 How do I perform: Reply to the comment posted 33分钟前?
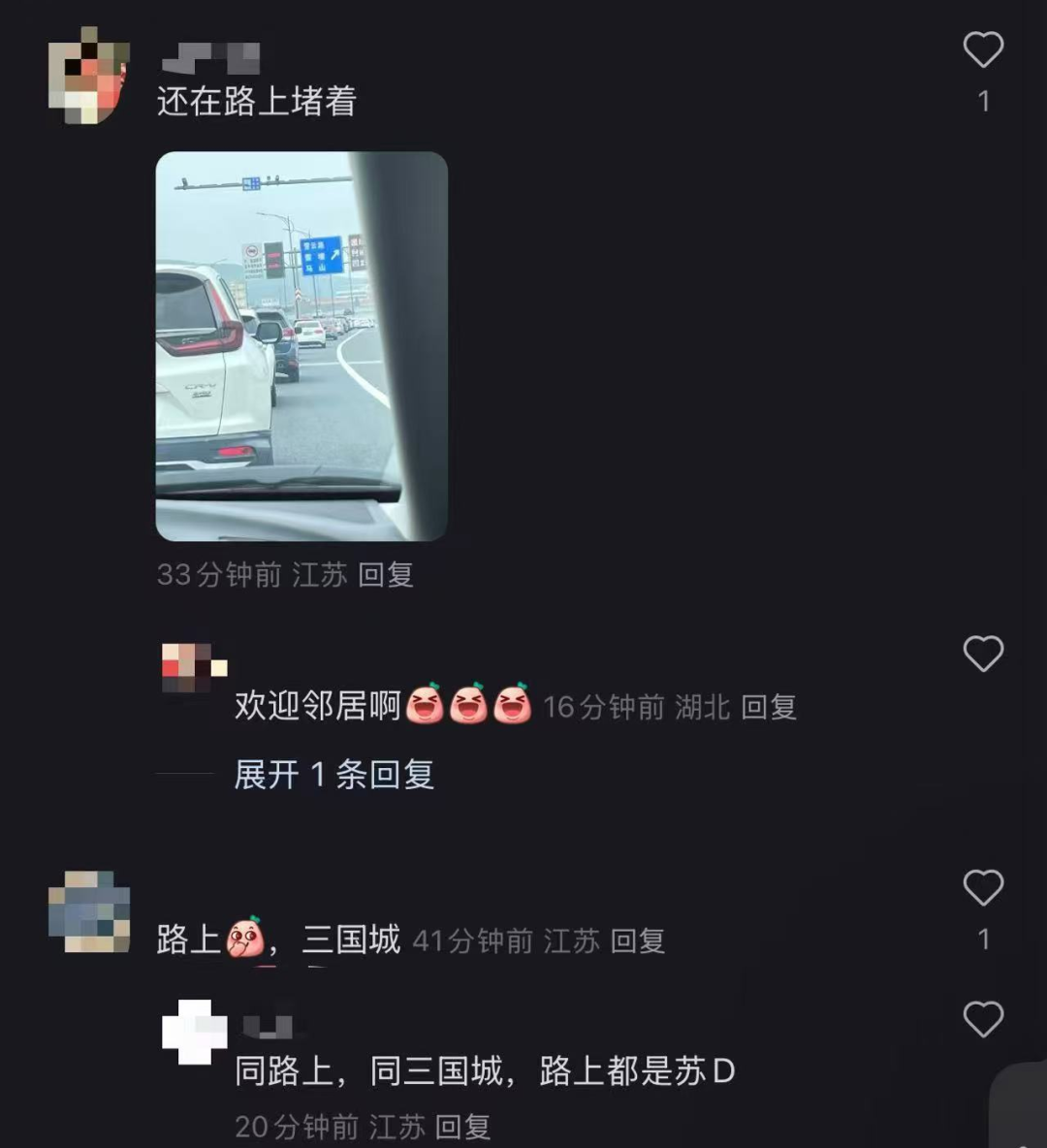pos(386,575)
